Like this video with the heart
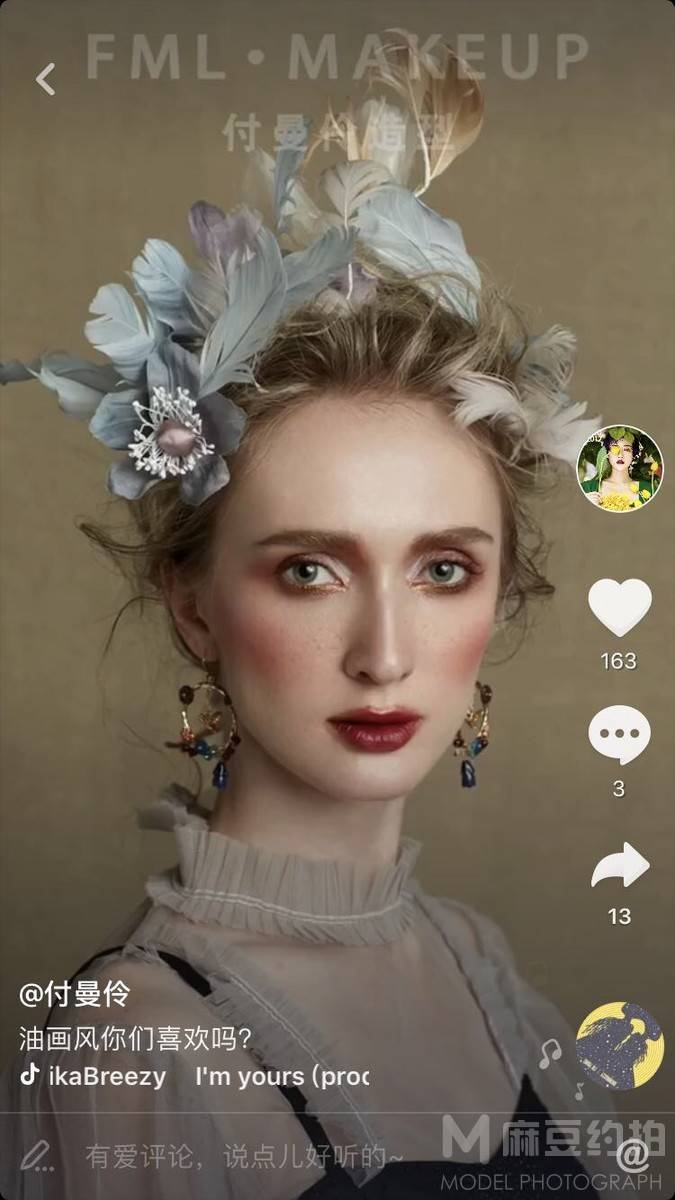The height and width of the screenshot is (1200, 675). click(619, 607)
